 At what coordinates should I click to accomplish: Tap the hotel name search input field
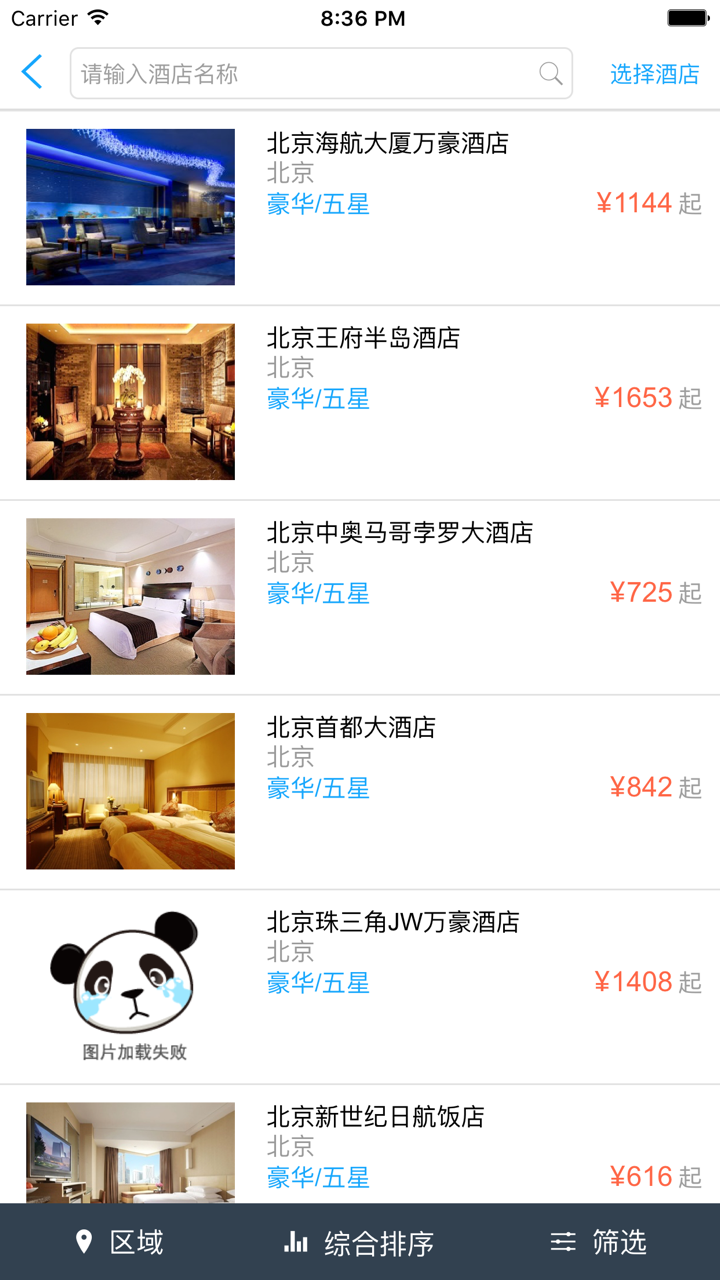click(x=300, y=73)
